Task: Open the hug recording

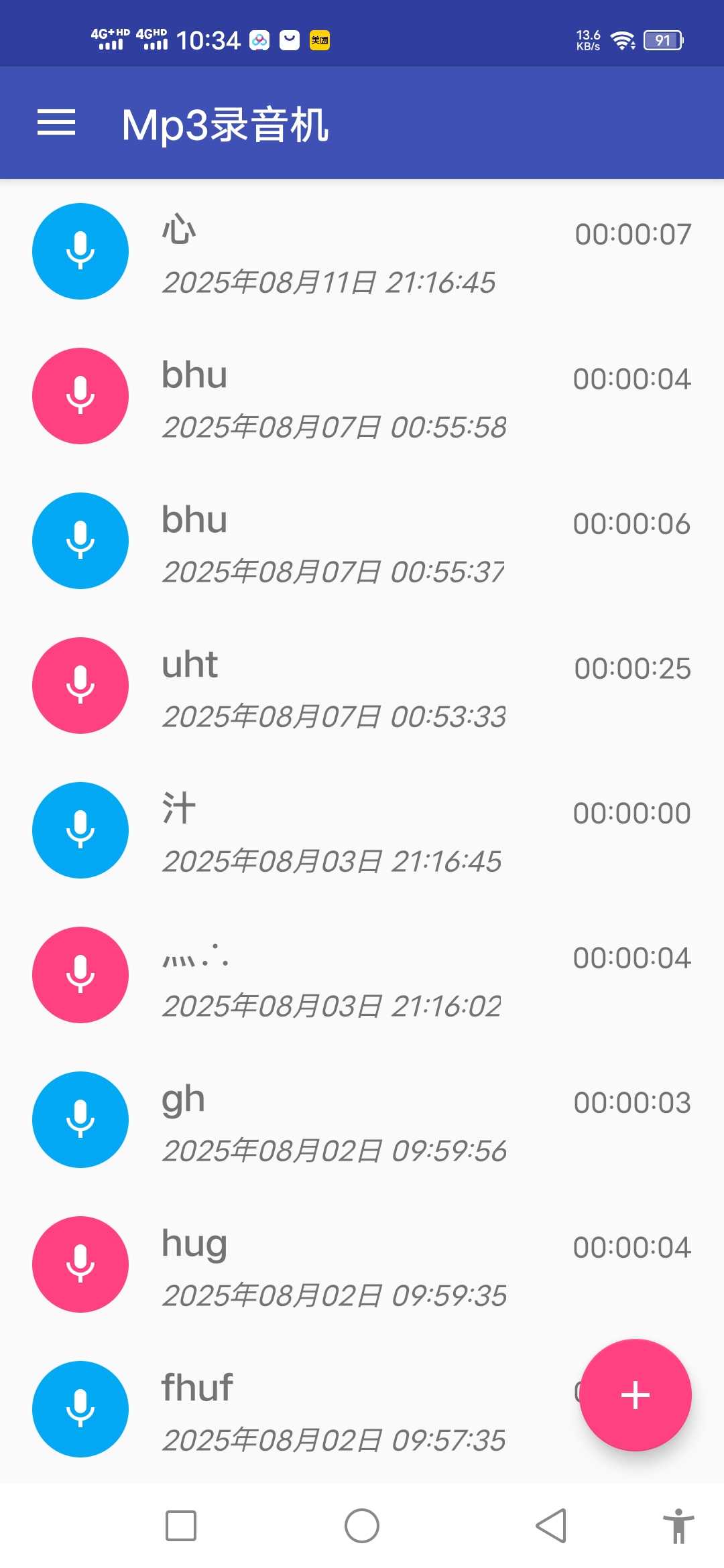Action: 362,1264
